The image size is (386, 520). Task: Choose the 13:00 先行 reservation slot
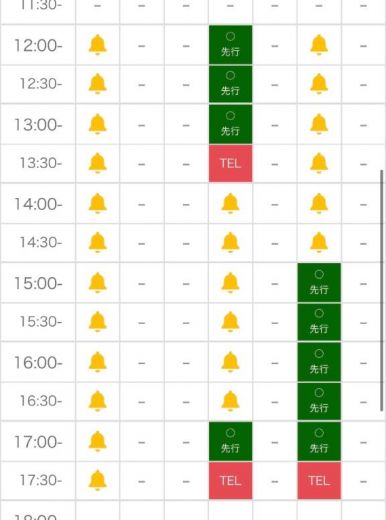coord(230,124)
